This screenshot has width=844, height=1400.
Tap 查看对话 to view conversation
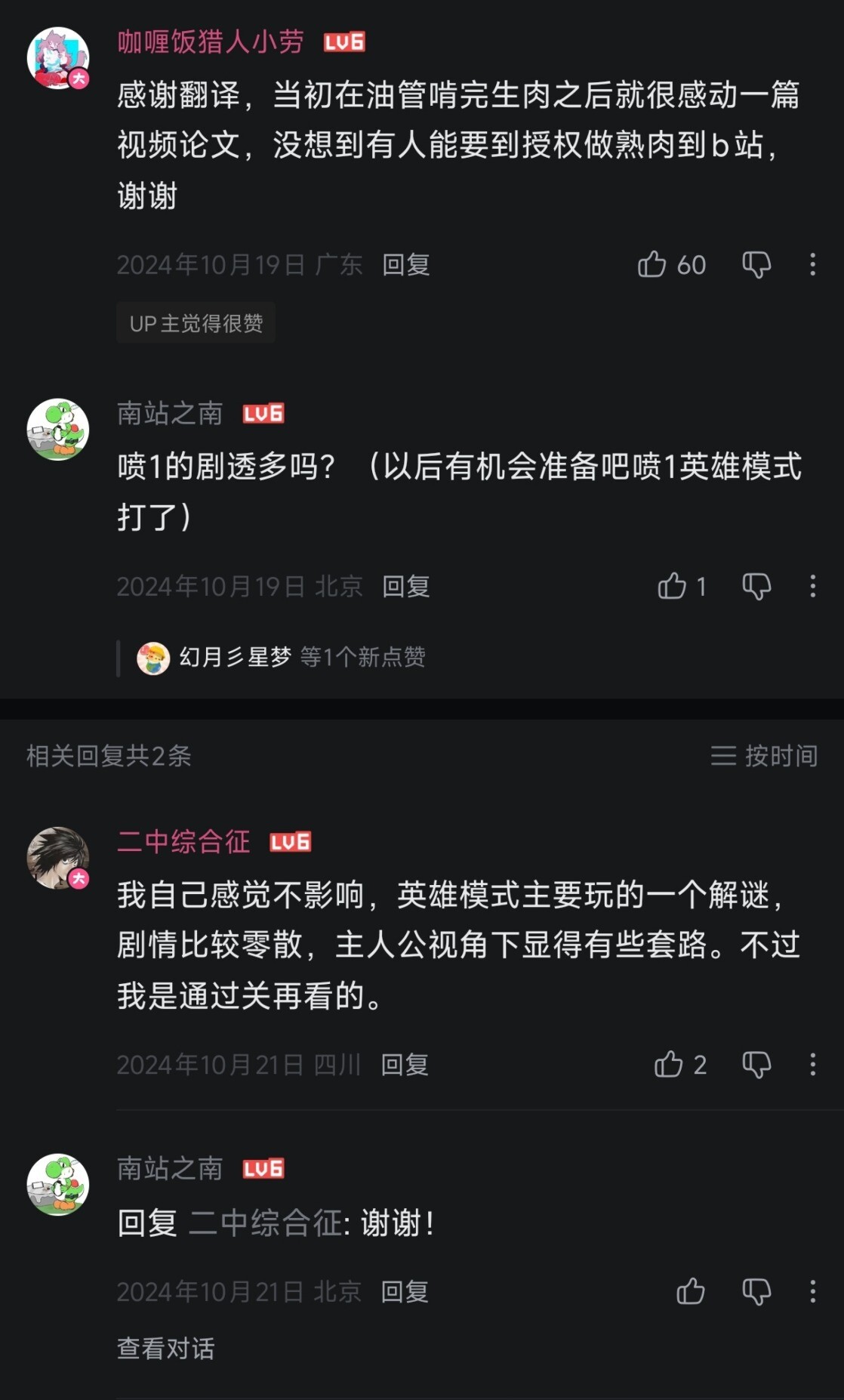(x=166, y=1349)
